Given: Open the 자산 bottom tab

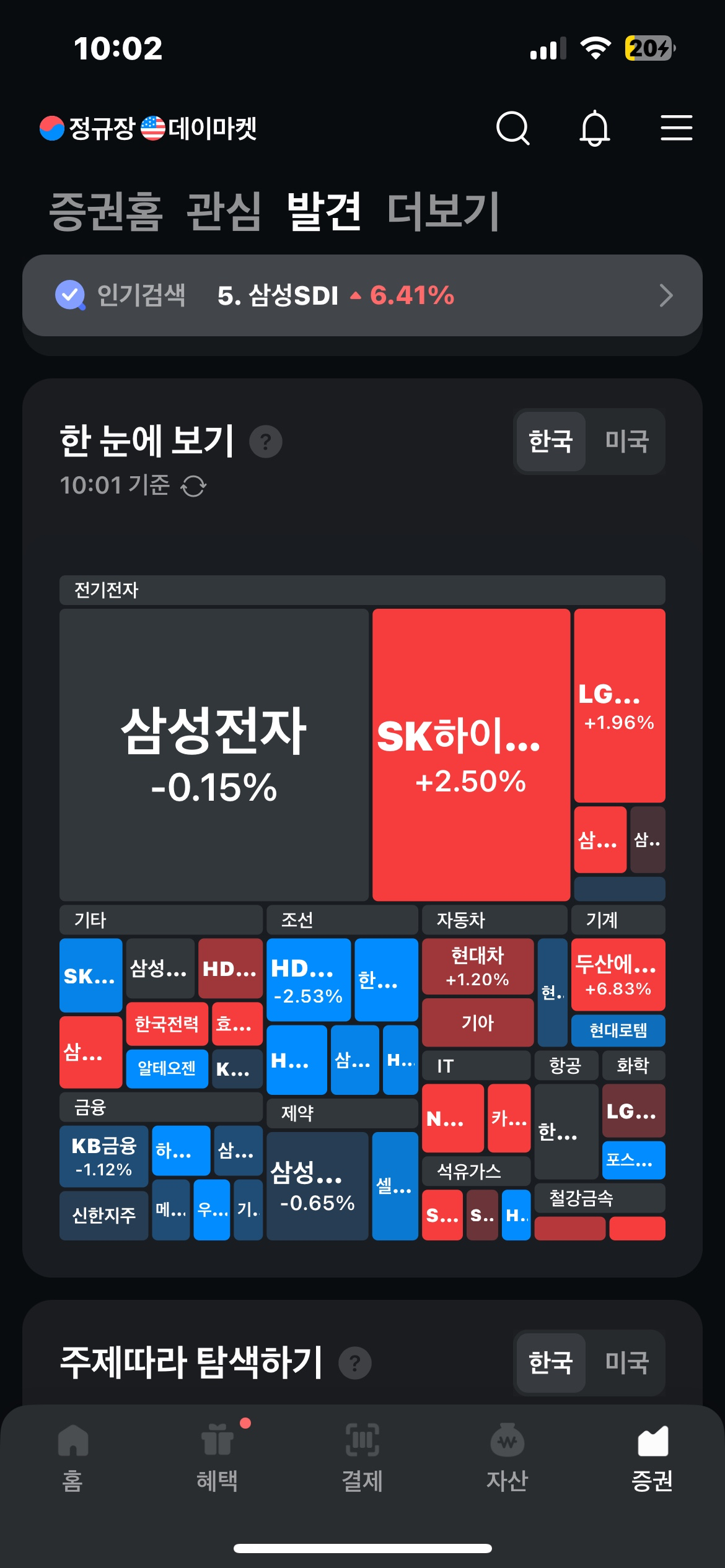Looking at the screenshot, I should [507, 1458].
